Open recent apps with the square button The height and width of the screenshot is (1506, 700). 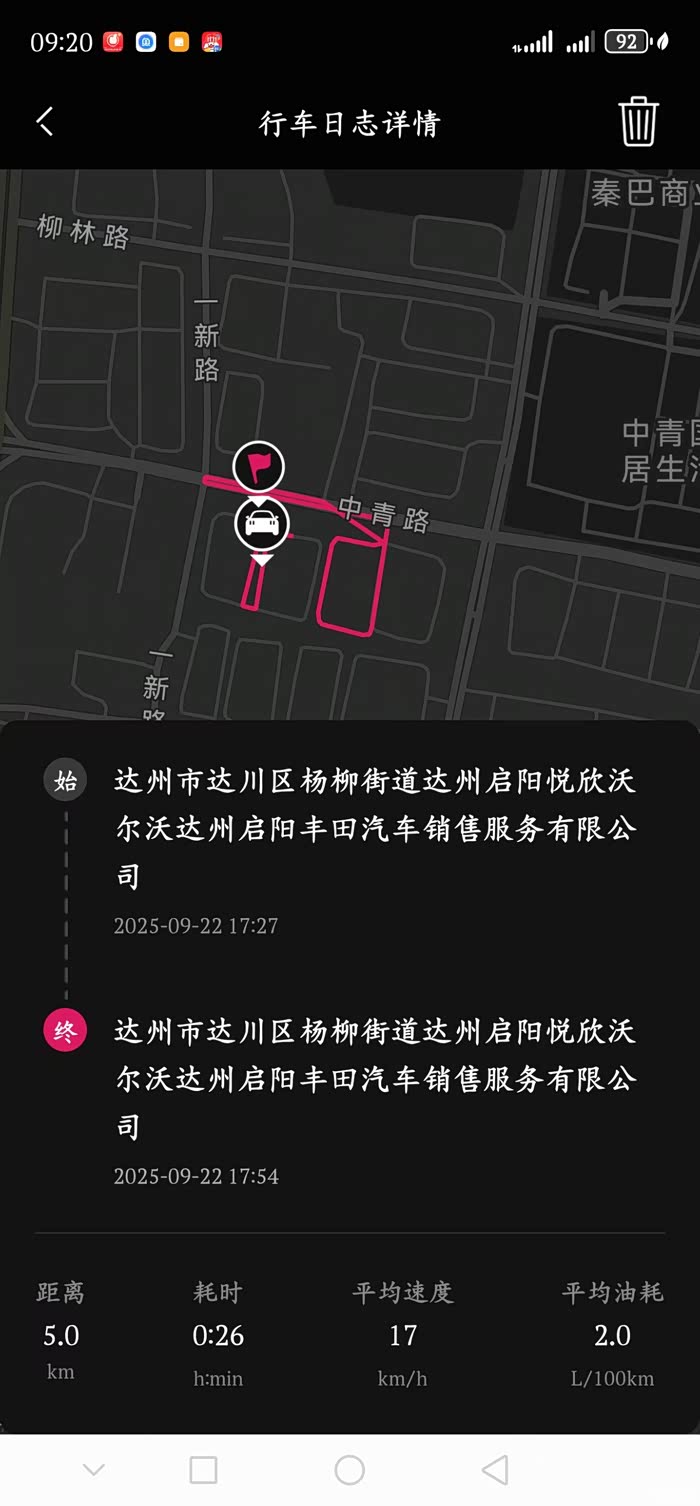(203, 1469)
